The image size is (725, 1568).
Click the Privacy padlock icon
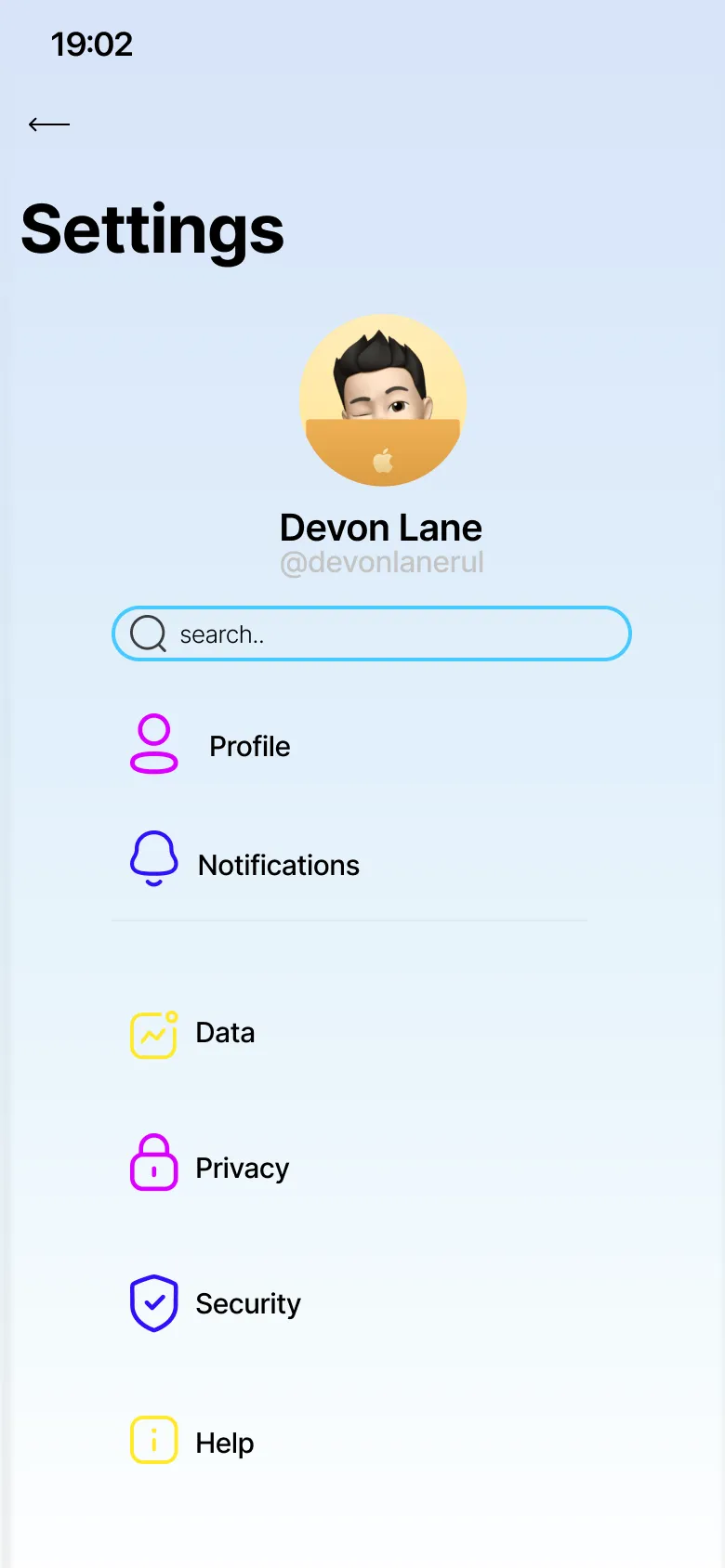[x=153, y=1163]
